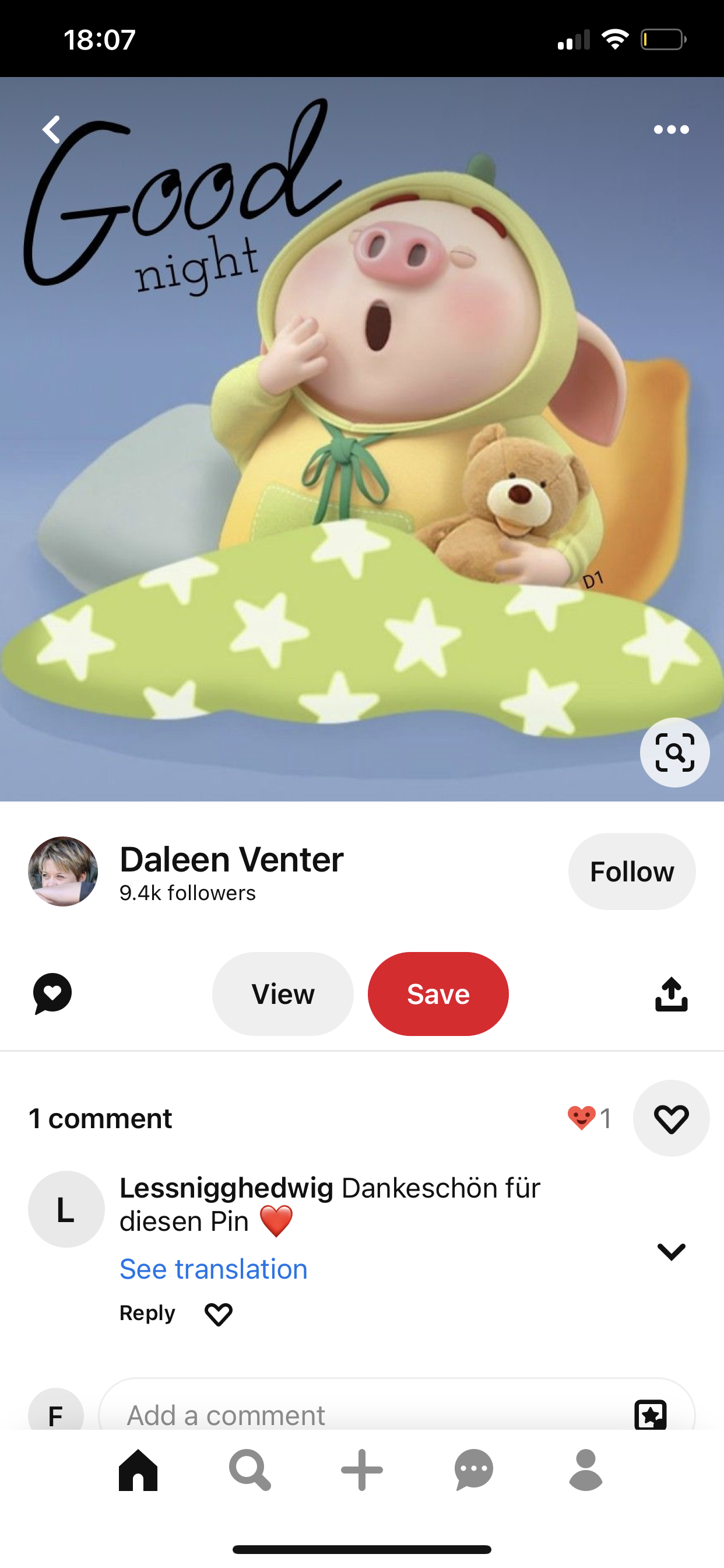This screenshot has width=724, height=1568.
Task: Open visual search on the pin image
Action: click(674, 752)
